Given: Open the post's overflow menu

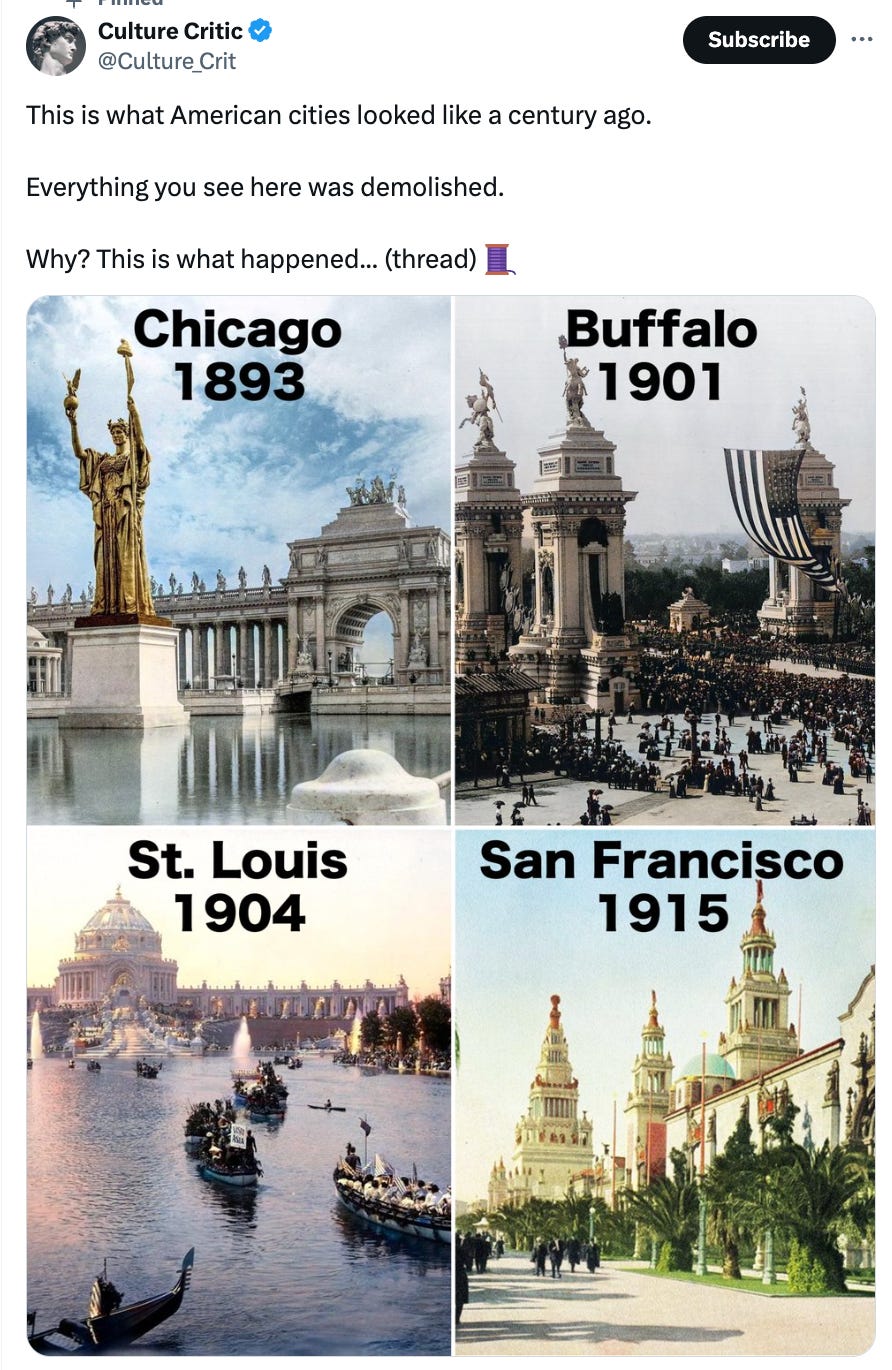Looking at the screenshot, I should click(x=861, y=40).
